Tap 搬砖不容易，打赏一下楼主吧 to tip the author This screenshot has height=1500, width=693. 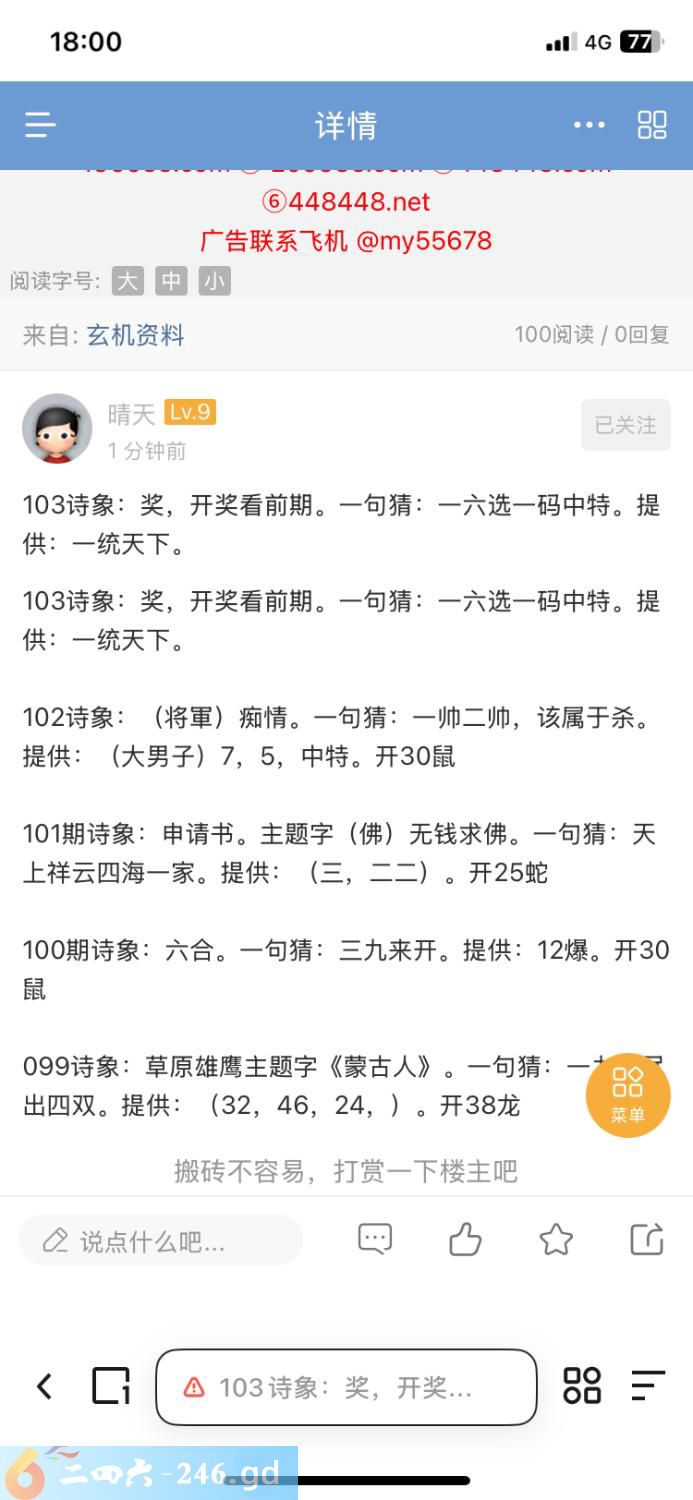pyautogui.click(x=346, y=1170)
